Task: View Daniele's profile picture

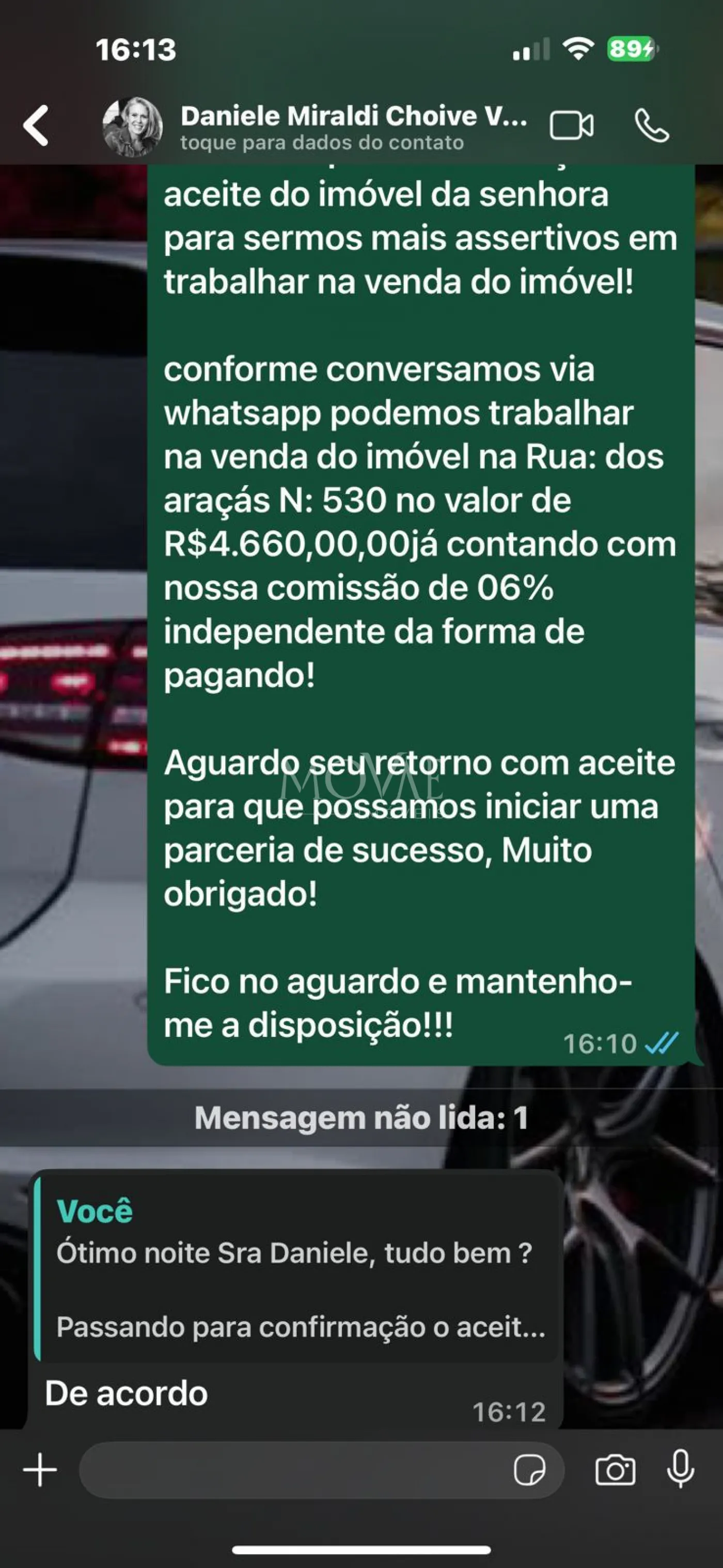Action: (133, 127)
